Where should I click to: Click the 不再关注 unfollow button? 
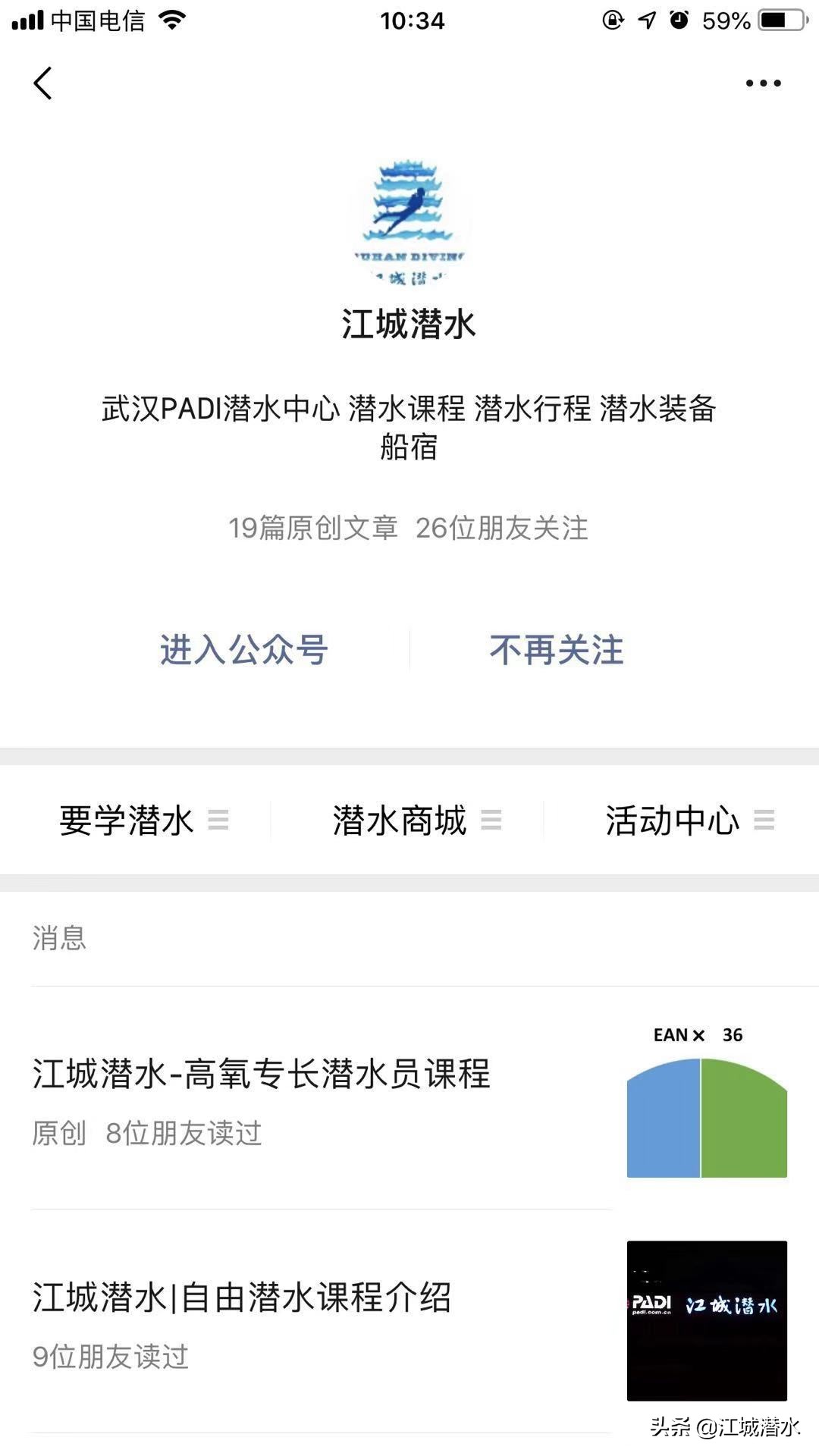[557, 651]
